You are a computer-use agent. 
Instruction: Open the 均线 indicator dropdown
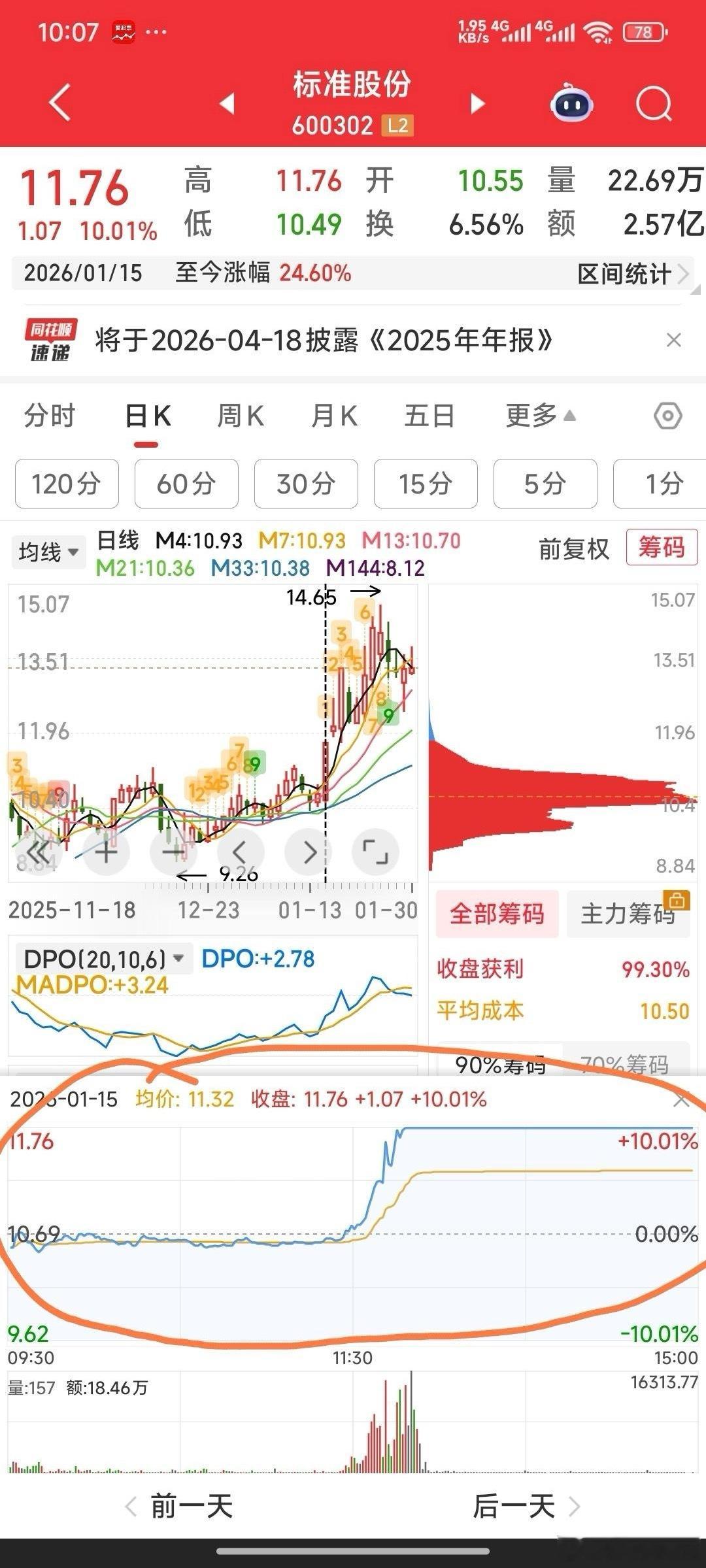coord(48,552)
